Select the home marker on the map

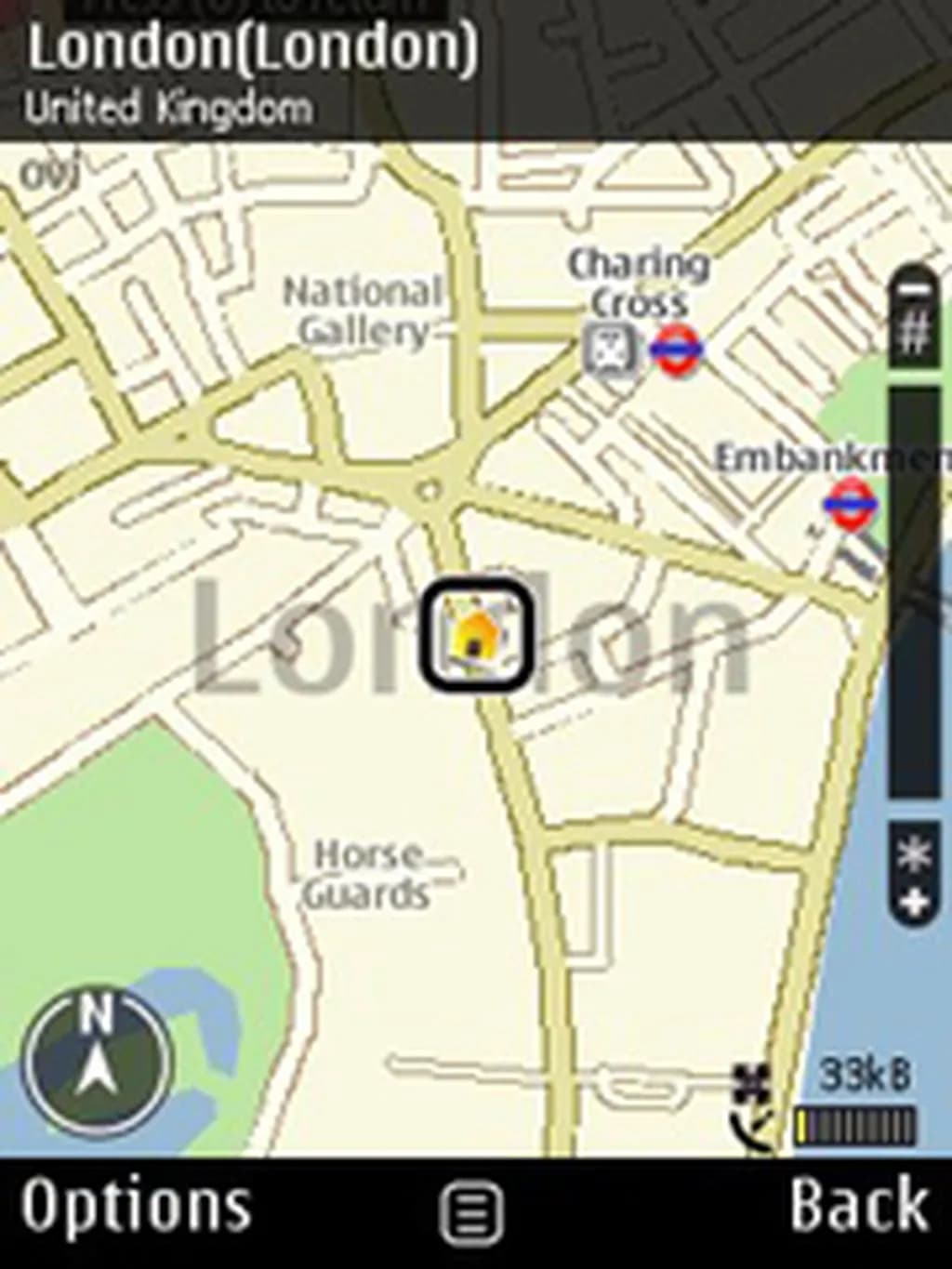(476, 635)
